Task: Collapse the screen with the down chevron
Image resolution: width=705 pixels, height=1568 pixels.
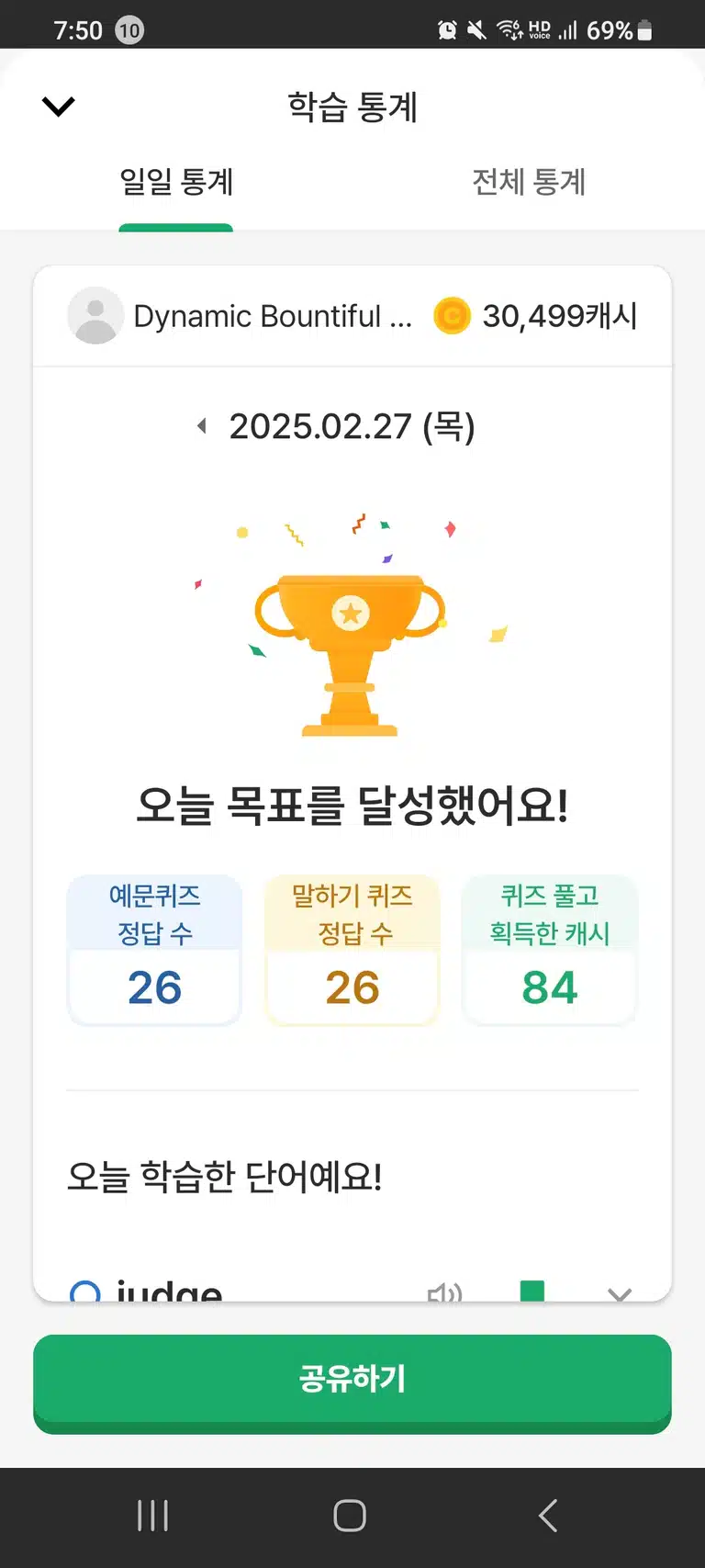Action: coord(58,107)
